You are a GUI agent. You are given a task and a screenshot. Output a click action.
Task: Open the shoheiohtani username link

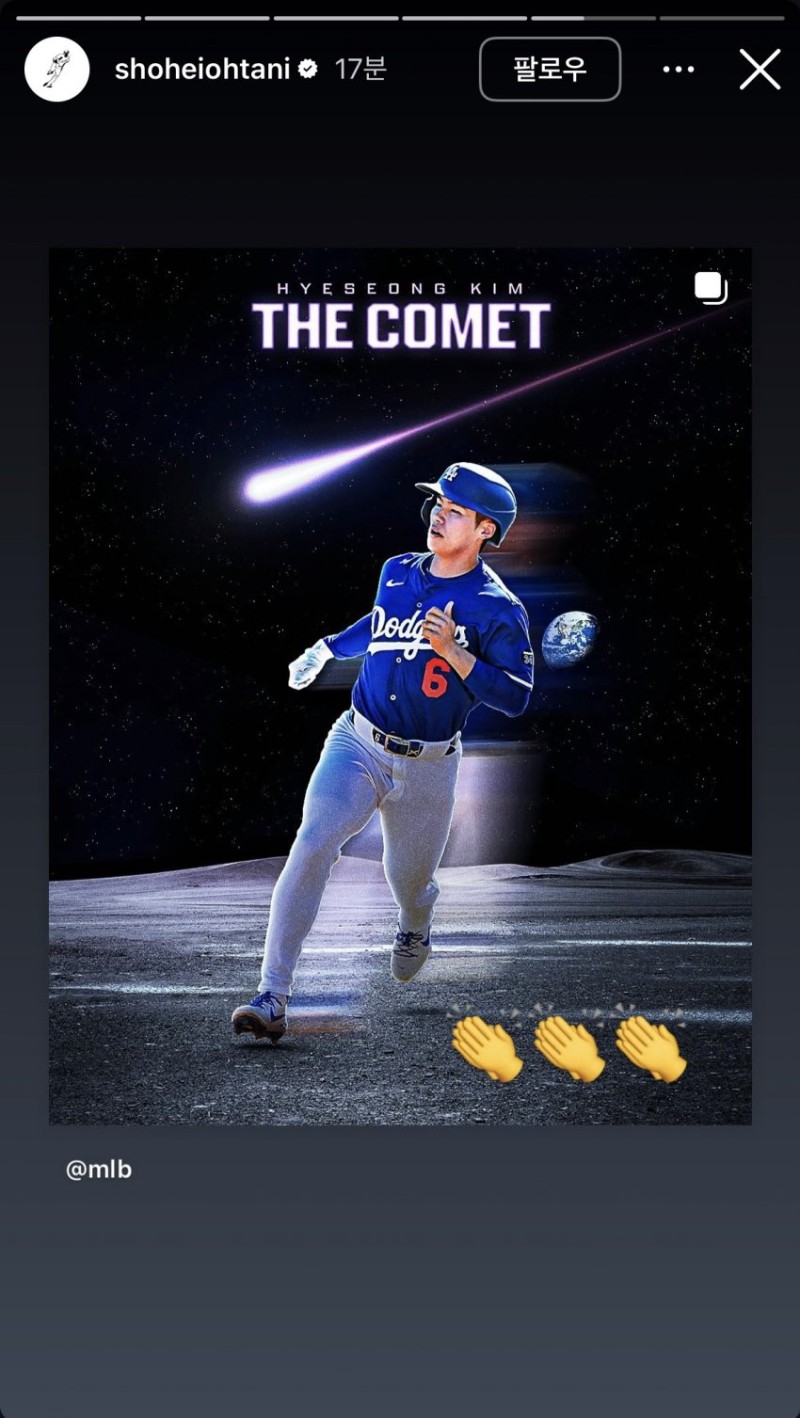click(x=202, y=69)
